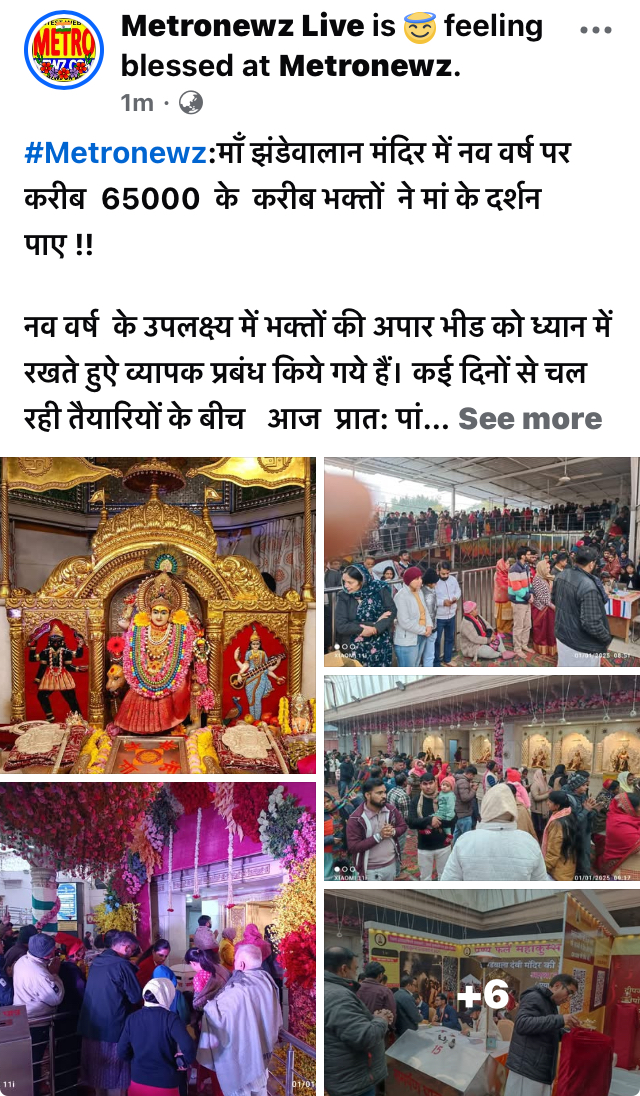Open Metronewz Live profile picture
640x1096 pixels.
click(x=64, y=50)
